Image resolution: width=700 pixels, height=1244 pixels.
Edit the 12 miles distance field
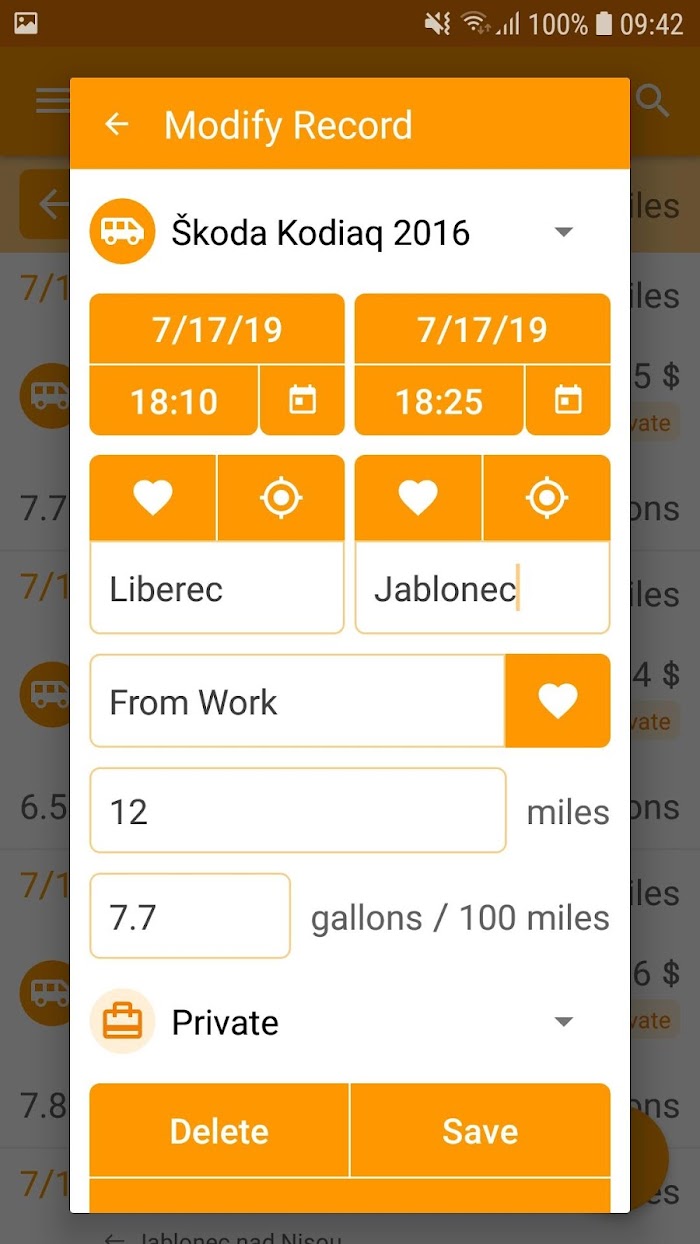(x=298, y=811)
